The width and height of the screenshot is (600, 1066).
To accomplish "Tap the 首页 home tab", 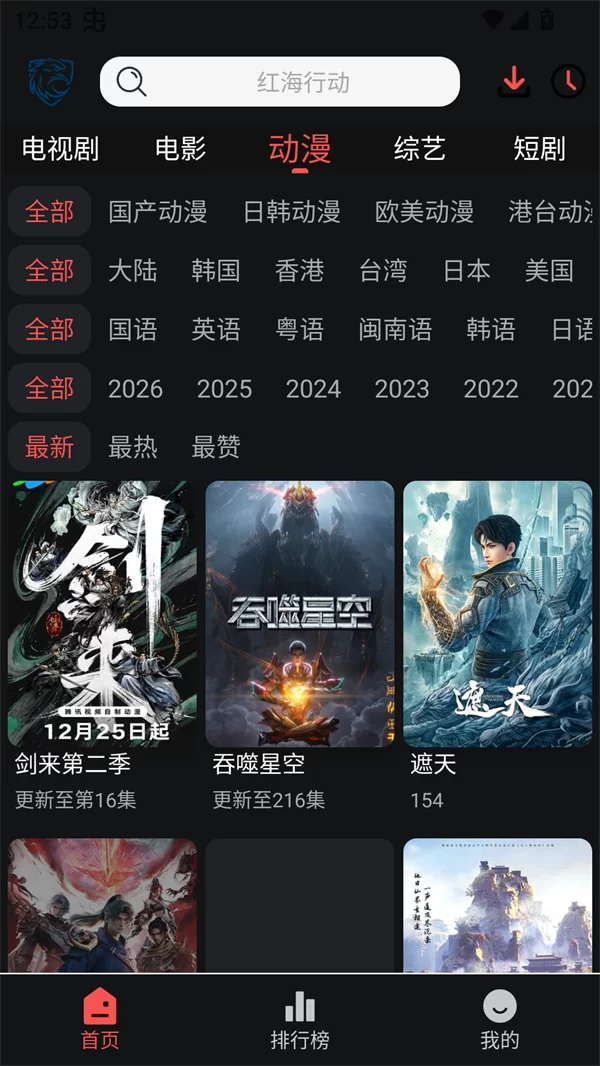I will [100, 1020].
